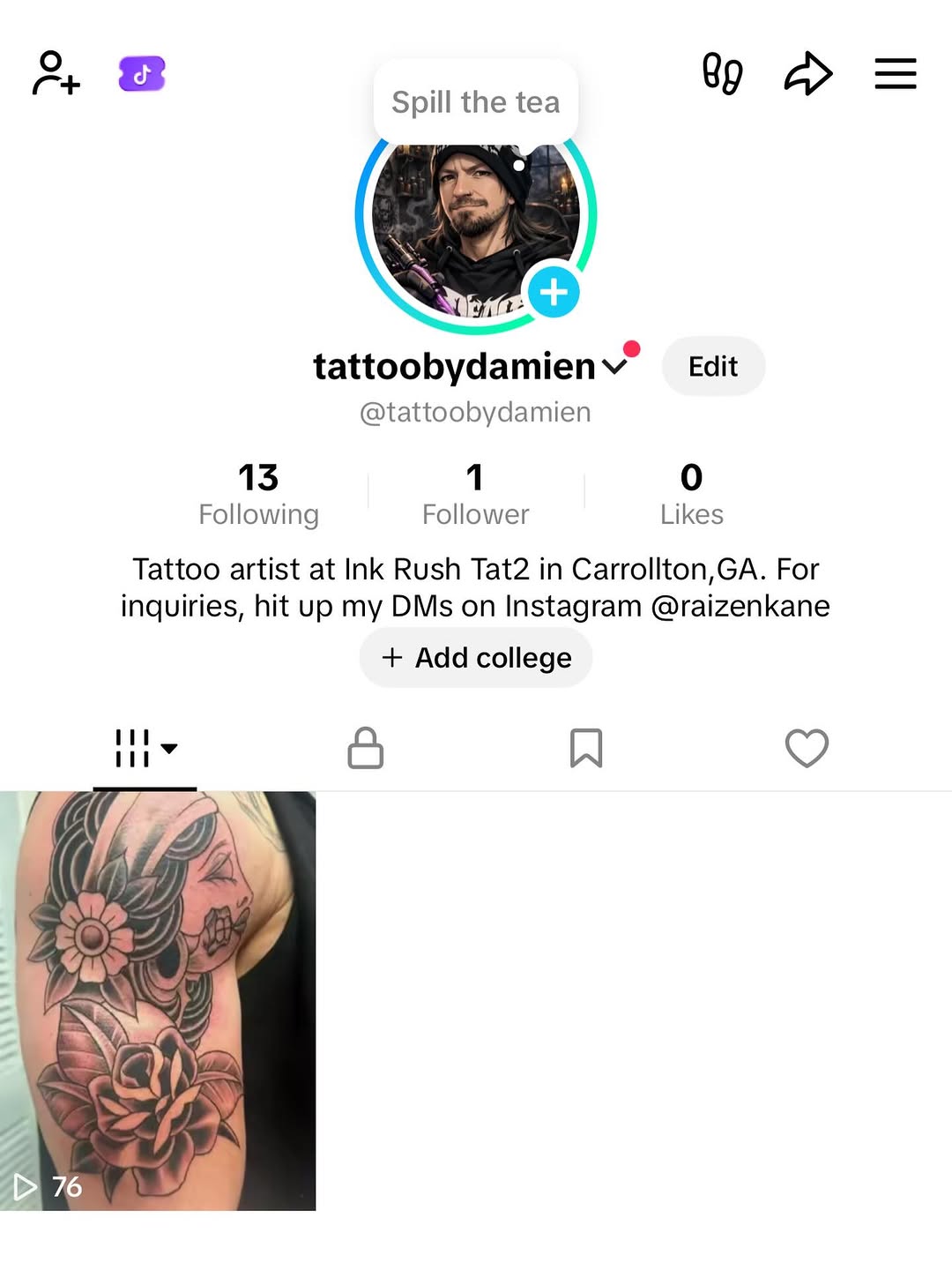Open the tattoo video thumbnail
Image resolution: width=952 pixels, height=1270 pixels.
159,997
